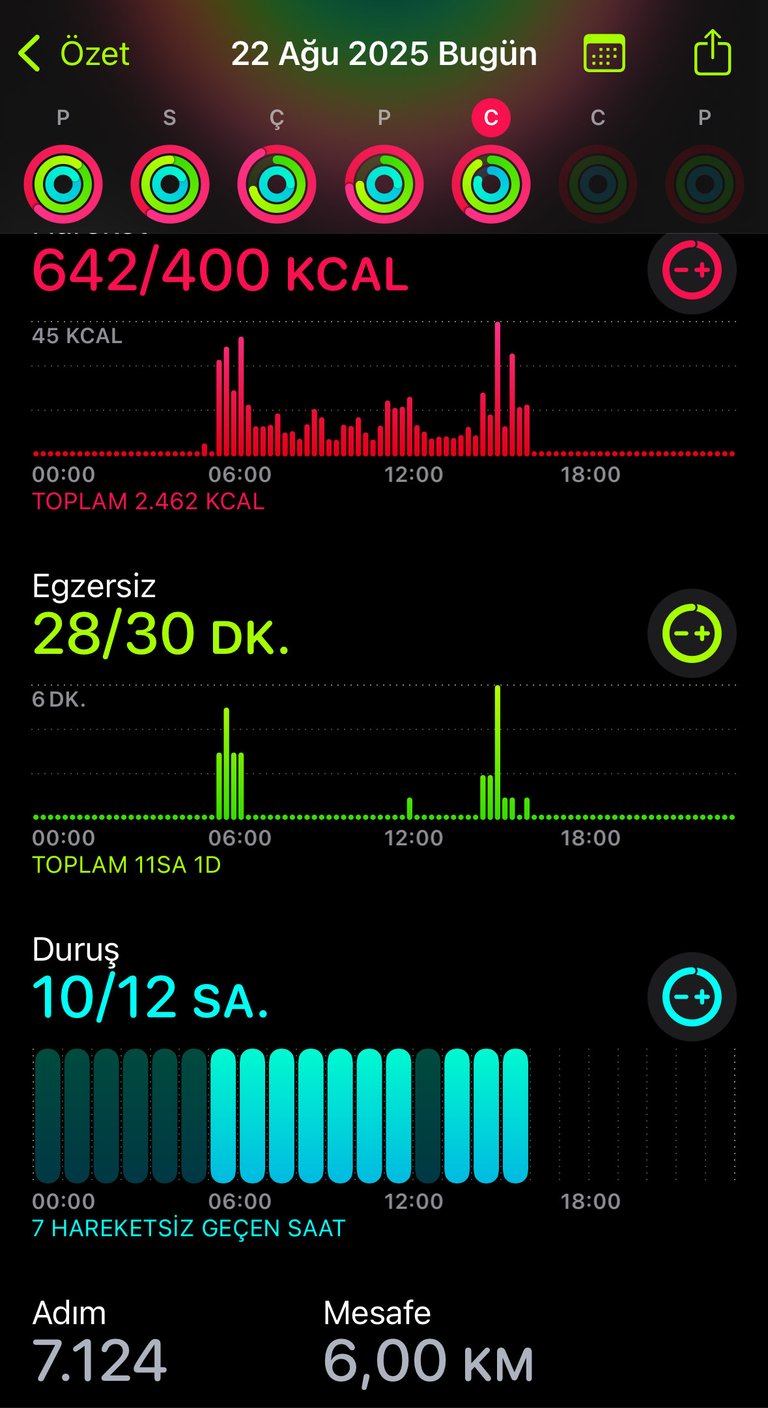Change the Duruş stand goal
The image size is (768, 1408).
coord(692,997)
